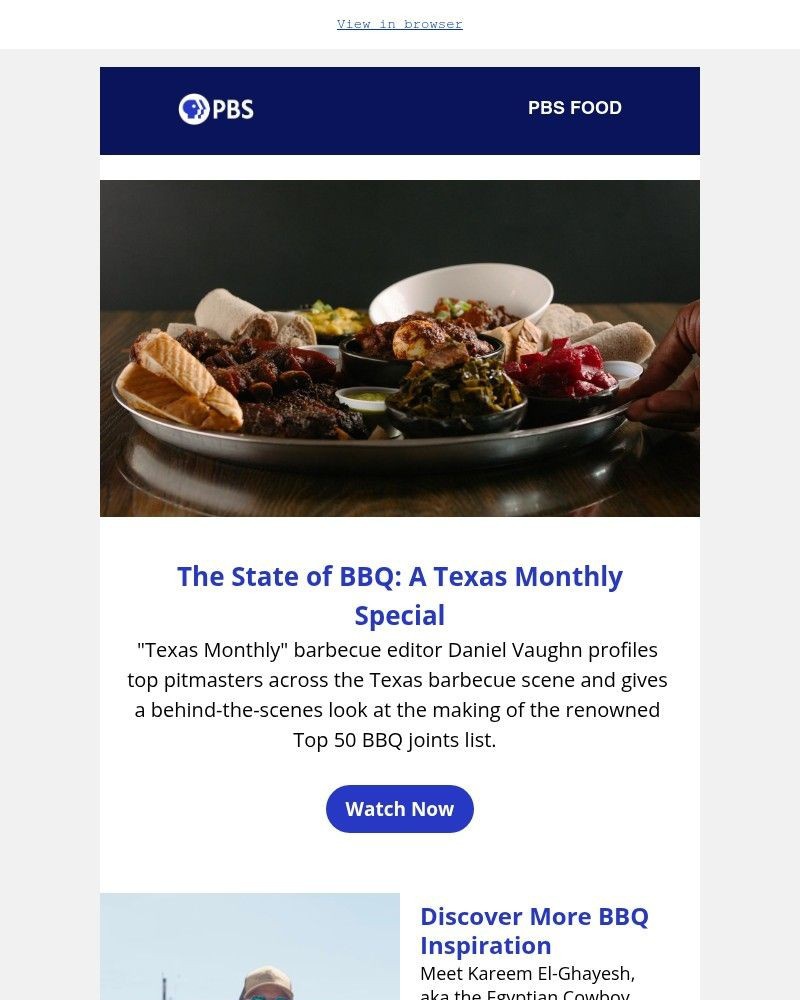
Task: Open the View in browser link
Action: pos(400,24)
